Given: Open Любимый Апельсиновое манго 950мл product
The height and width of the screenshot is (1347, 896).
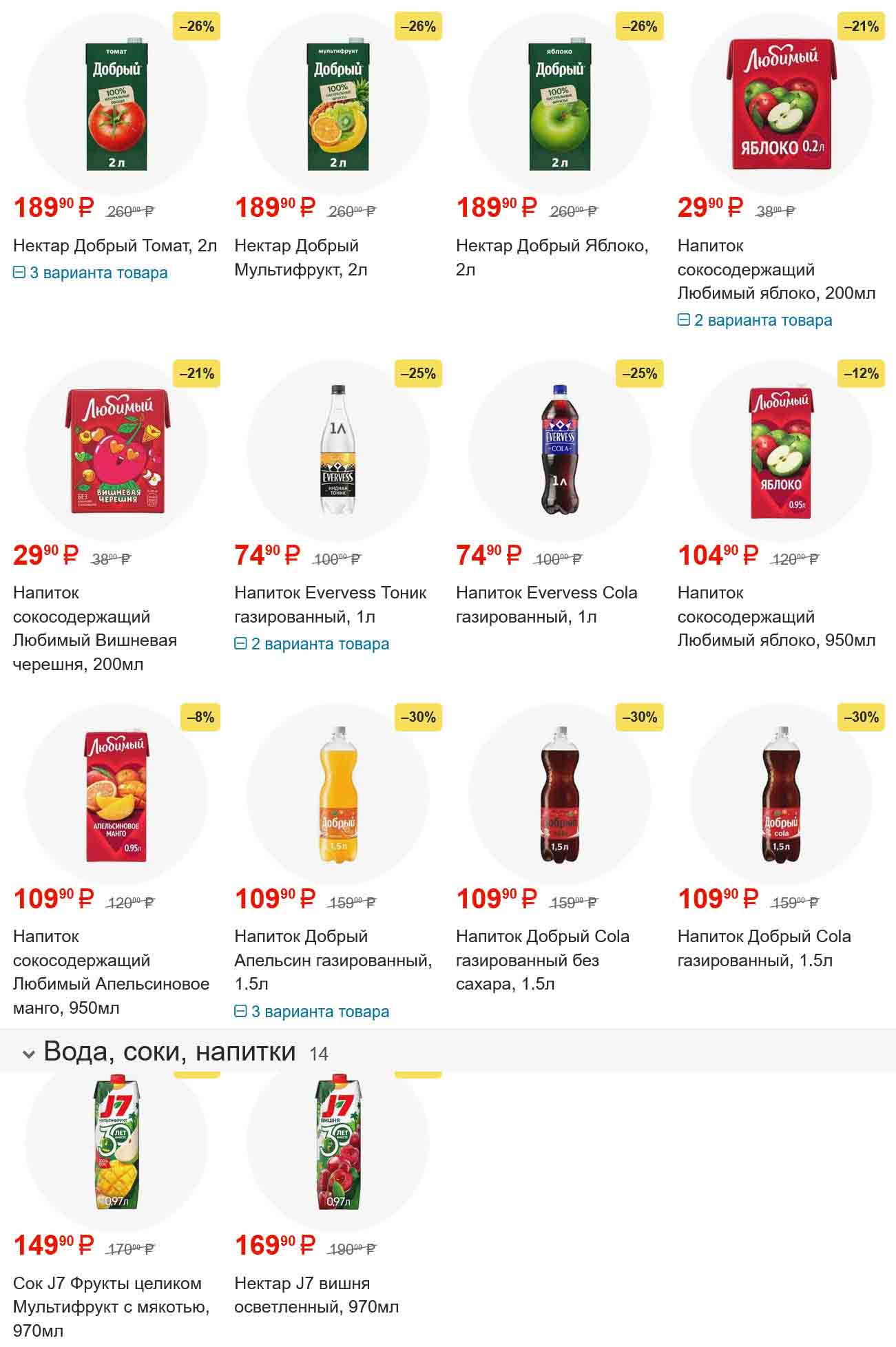Looking at the screenshot, I should (111, 972).
